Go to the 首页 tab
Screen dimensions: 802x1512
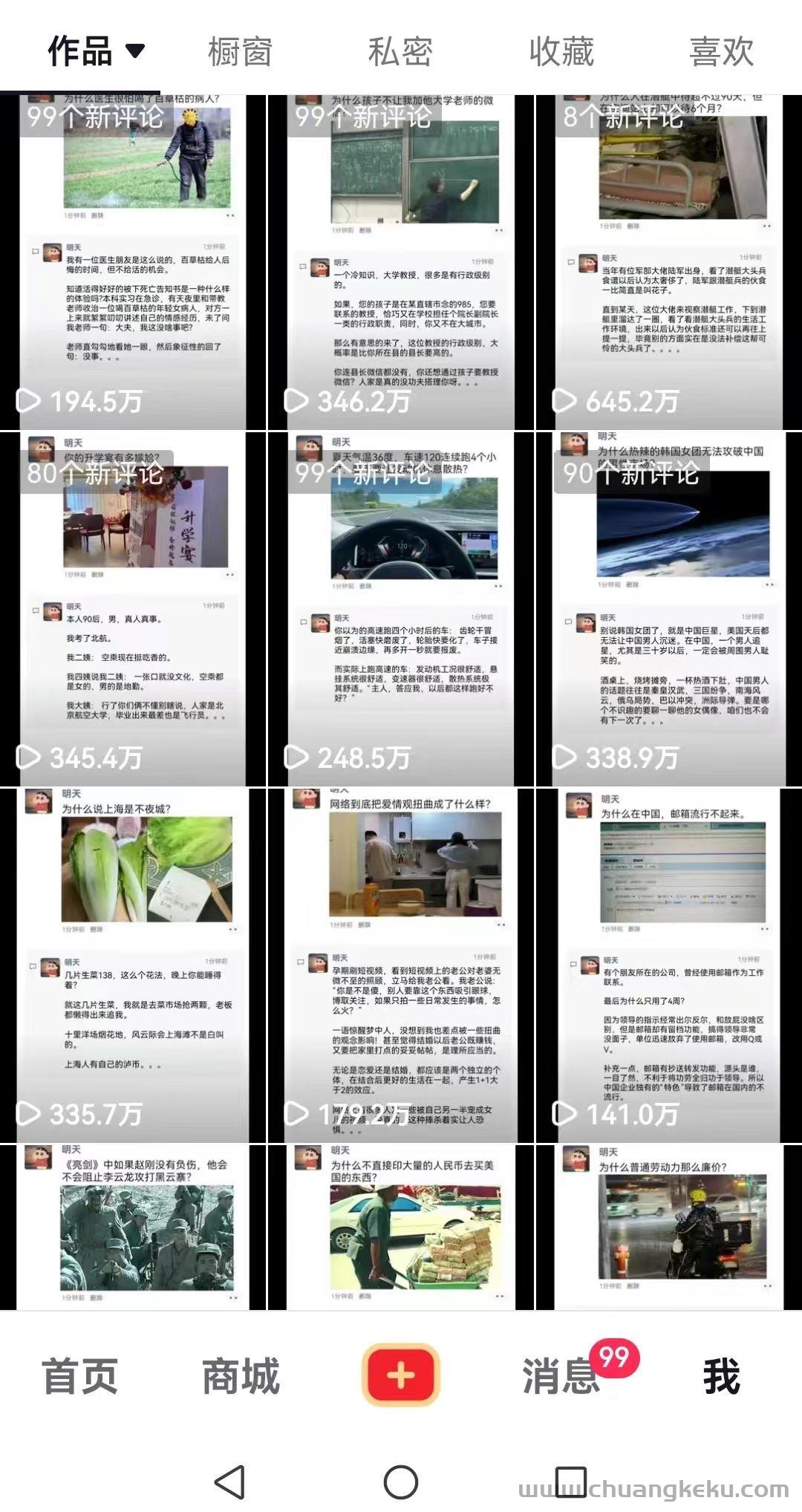pyautogui.click(x=80, y=1376)
